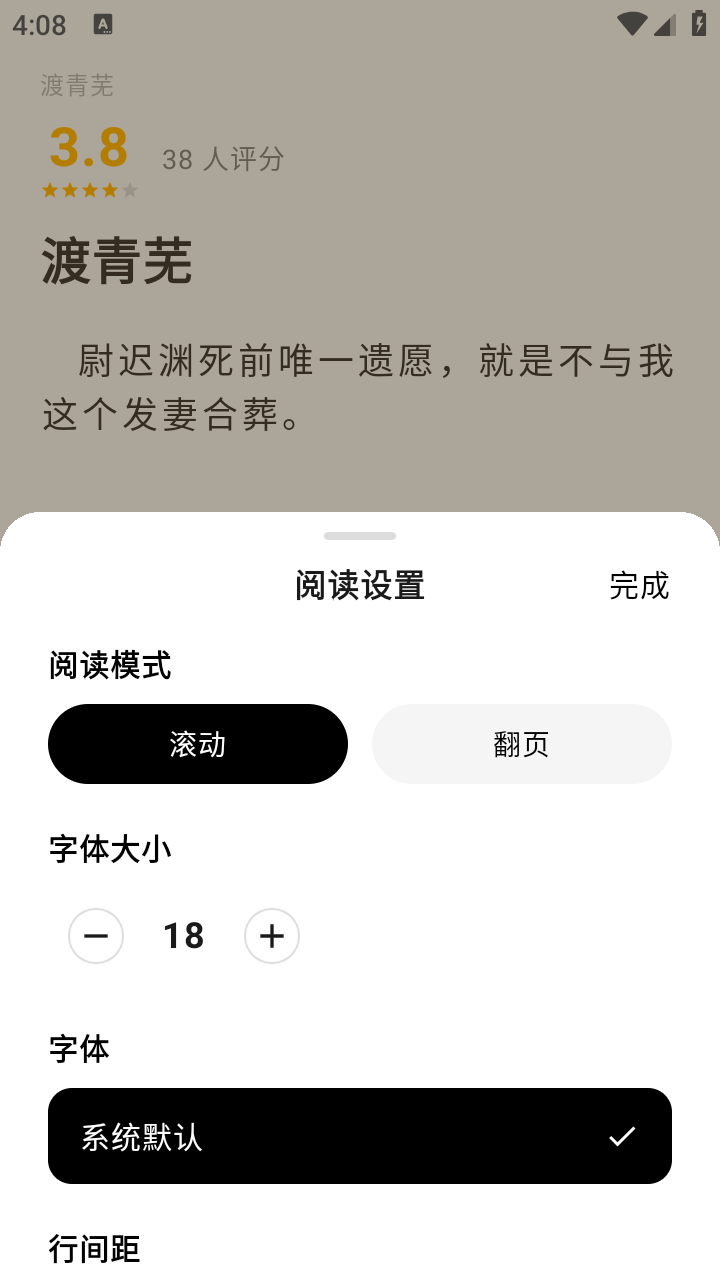Open the book title 渡青芜 heading
This screenshot has height=1280, width=720.
[x=116, y=262]
